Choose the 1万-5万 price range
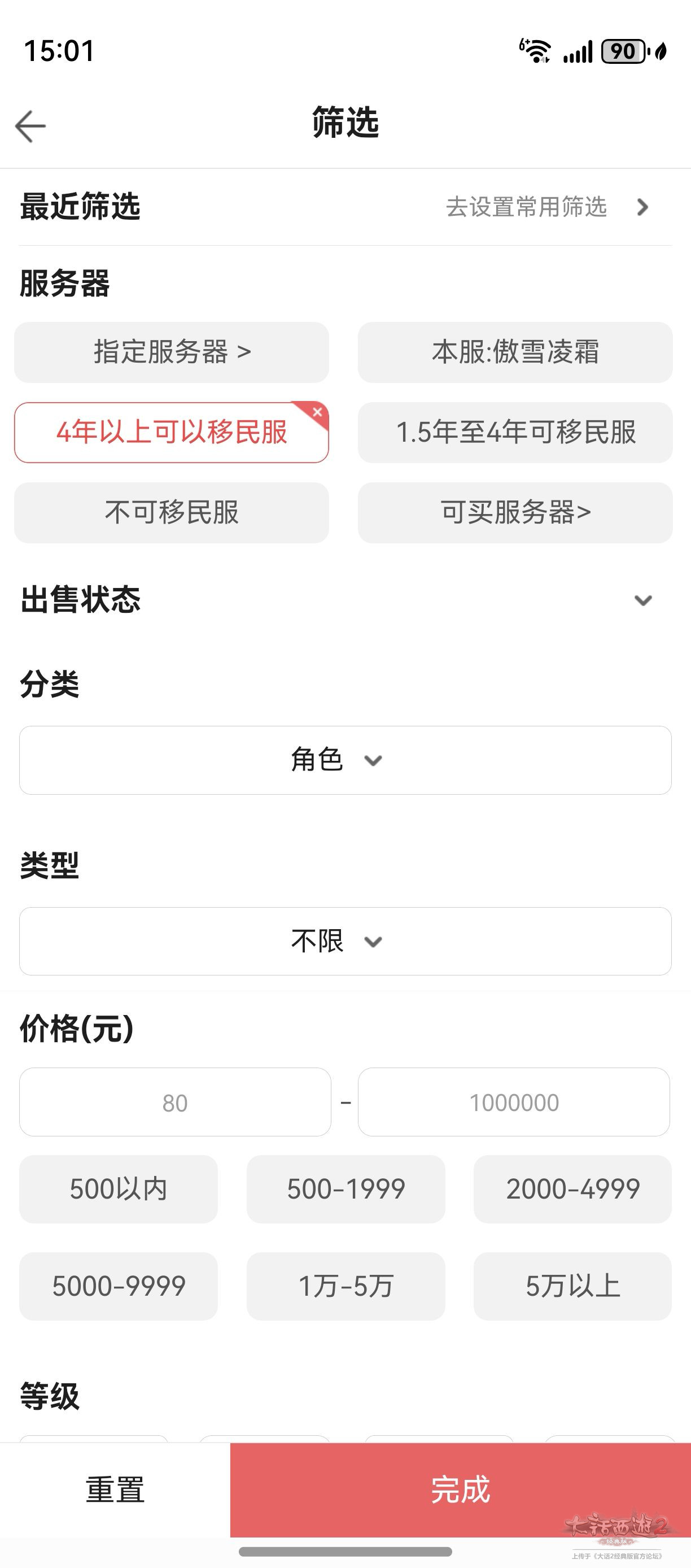Screen dimensions: 691x1568 (345, 1286)
